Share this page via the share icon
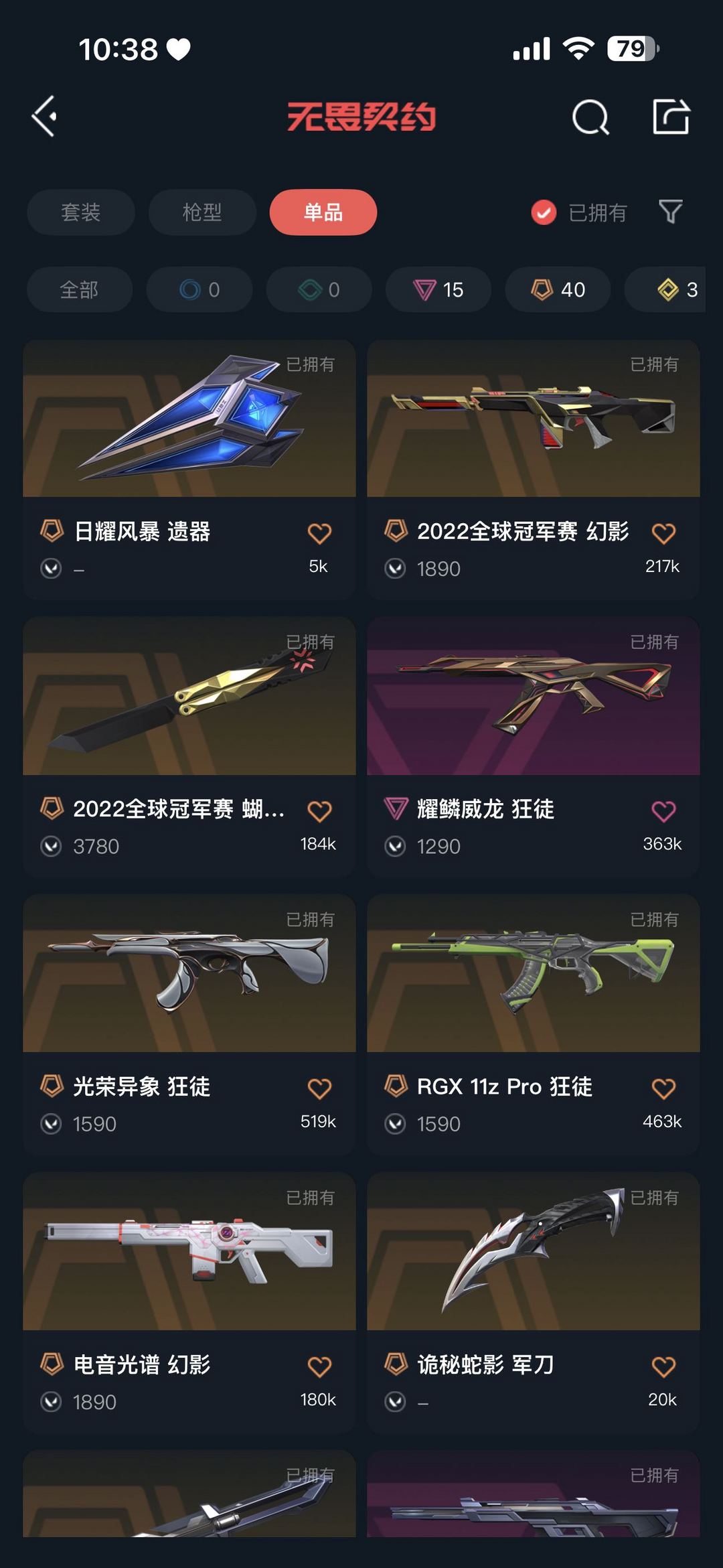Screen dimensions: 723x1568 pyautogui.click(x=671, y=117)
